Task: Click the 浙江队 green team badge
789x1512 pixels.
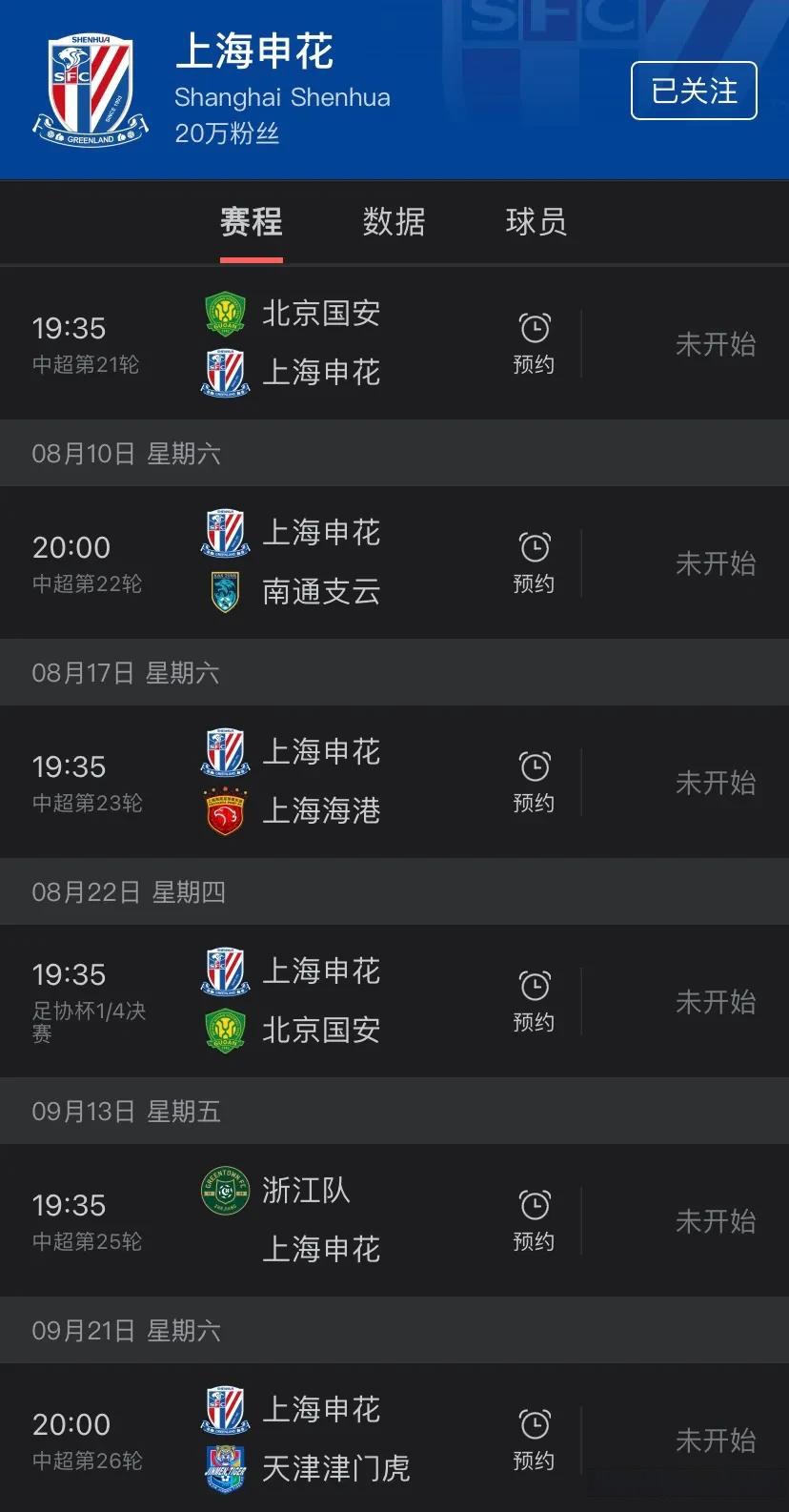Action: [x=223, y=1192]
